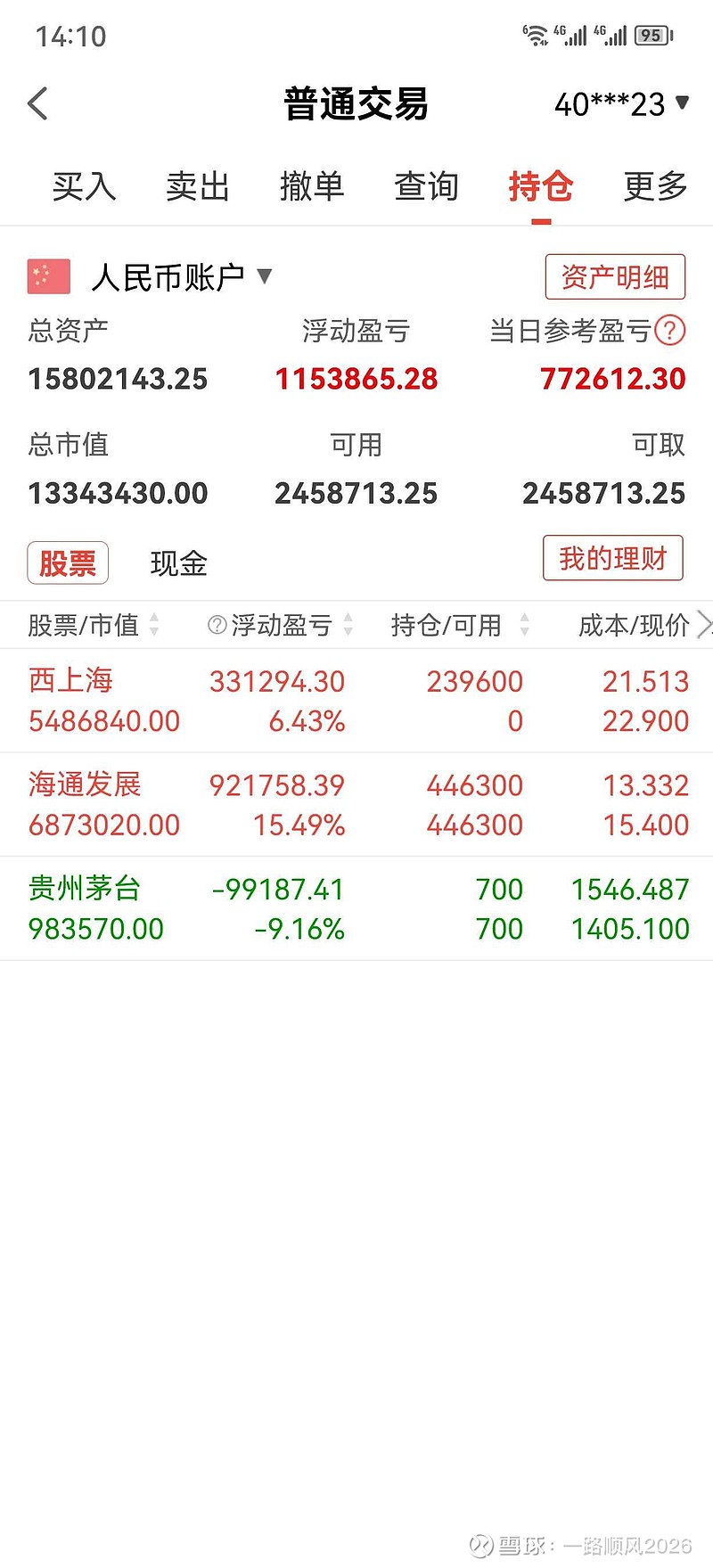Sort holdings by 浮动盈亏

pyautogui.click(x=282, y=625)
